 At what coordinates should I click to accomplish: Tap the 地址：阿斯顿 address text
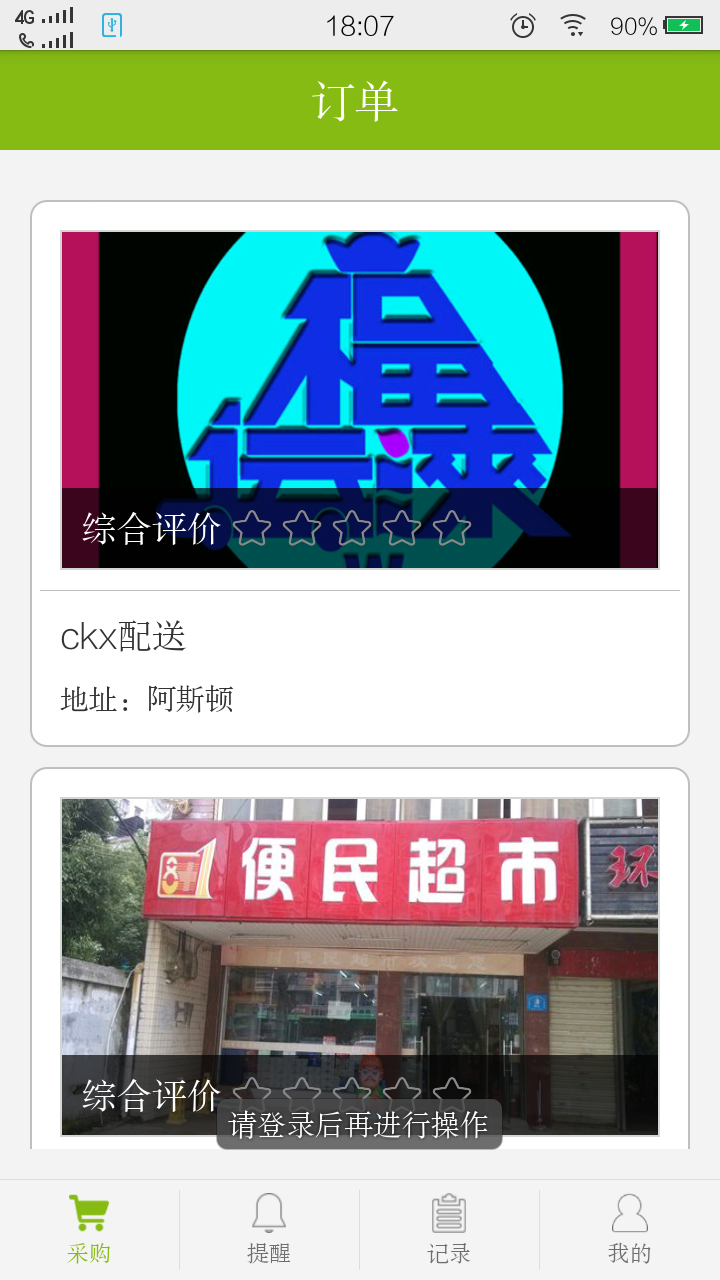tap(146, 699)
